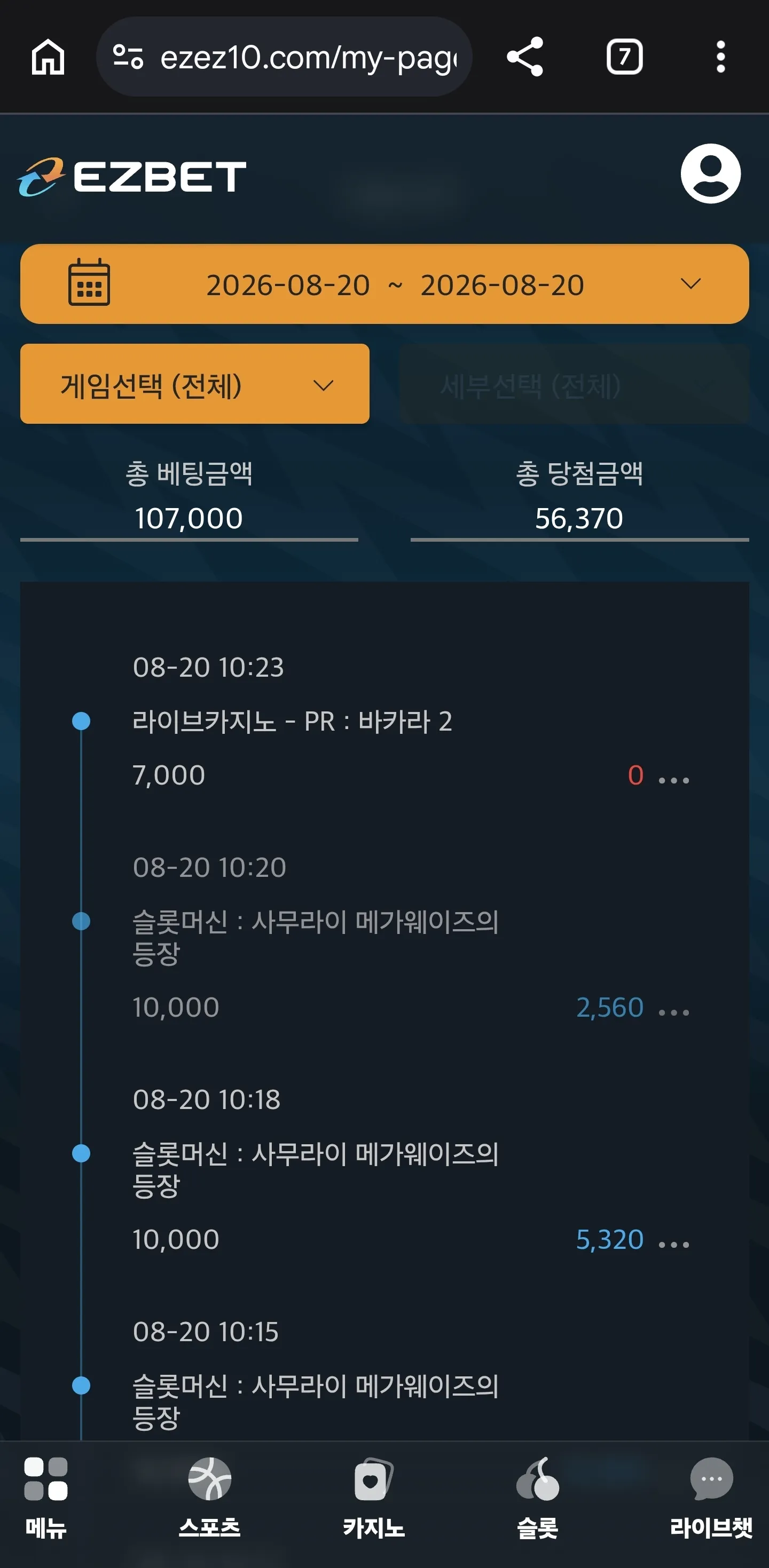769x1568 pixels.
Task: Expand the 게임선택 (전체) dropdown
Action: tap(195, 384)
